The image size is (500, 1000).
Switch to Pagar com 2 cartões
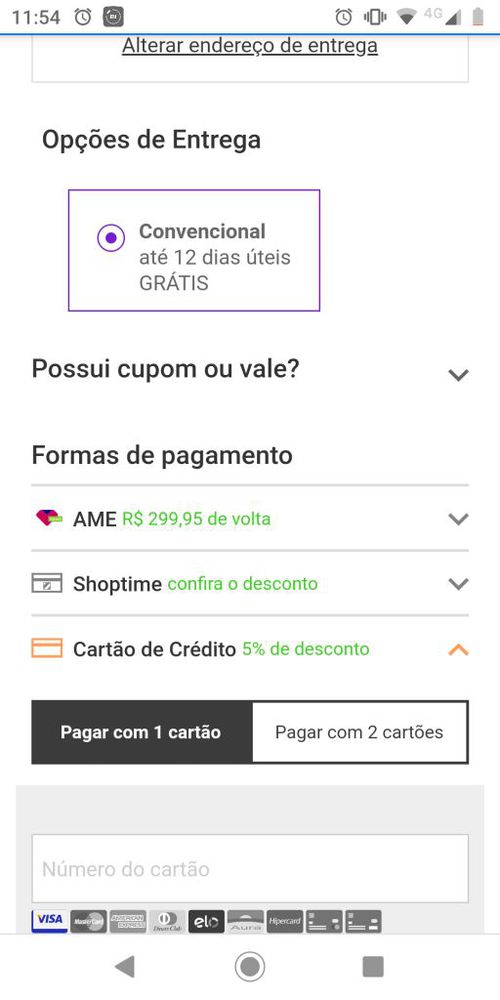[x=360, y=732]
